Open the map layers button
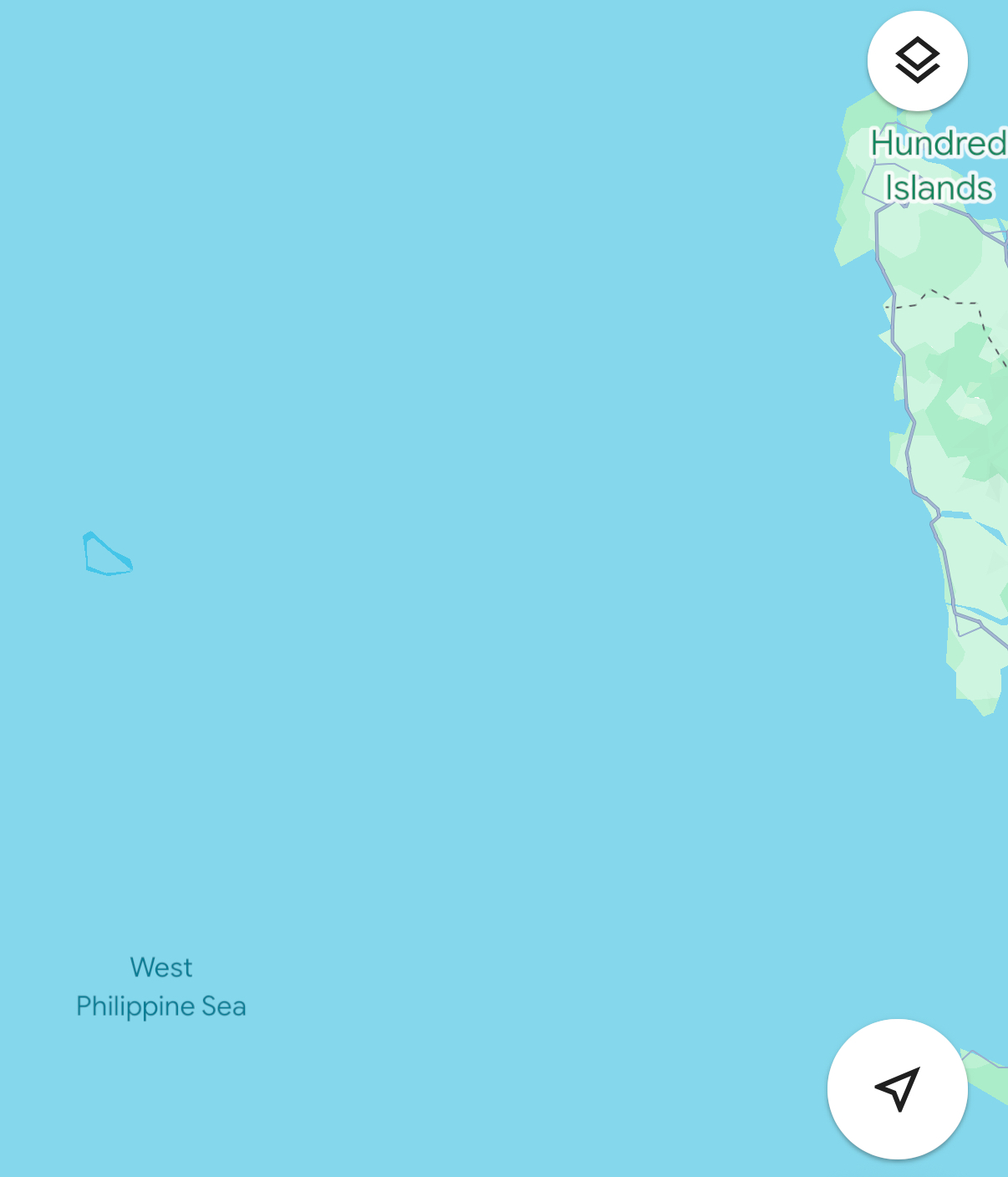Viewport: 1008px width, 1177px height. click(x=917, y=61)
